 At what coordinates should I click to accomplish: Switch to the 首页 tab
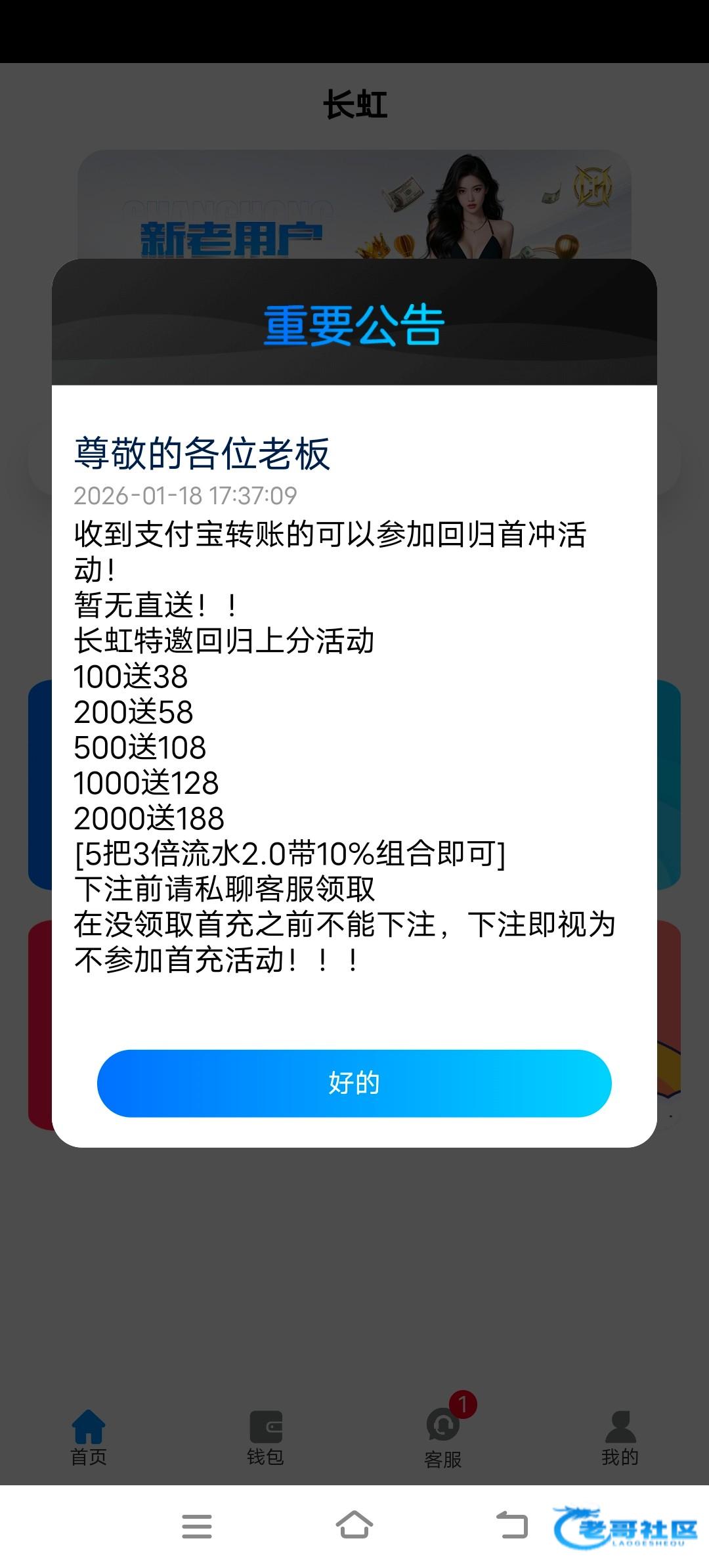[89, 1438]
